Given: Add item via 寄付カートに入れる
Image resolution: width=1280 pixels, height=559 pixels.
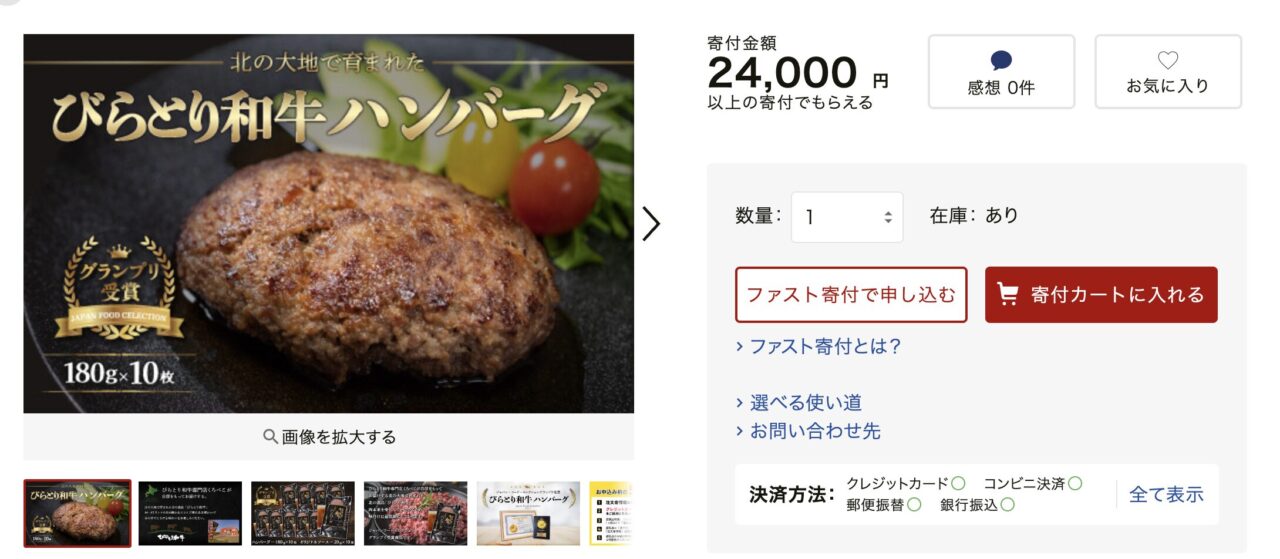Looking at the screenshot, I should (x=1101, y=295).
